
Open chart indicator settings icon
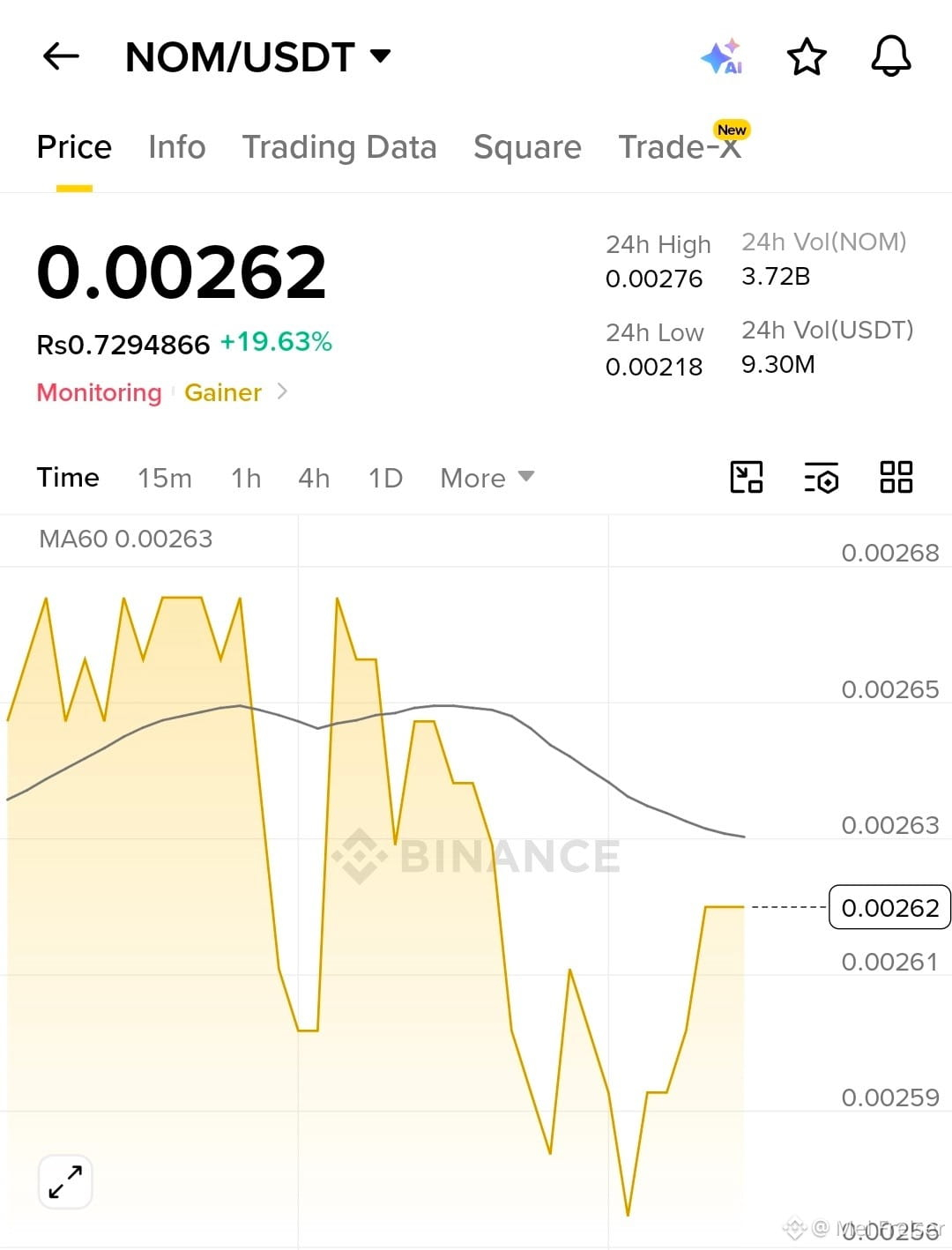(822, 477)
